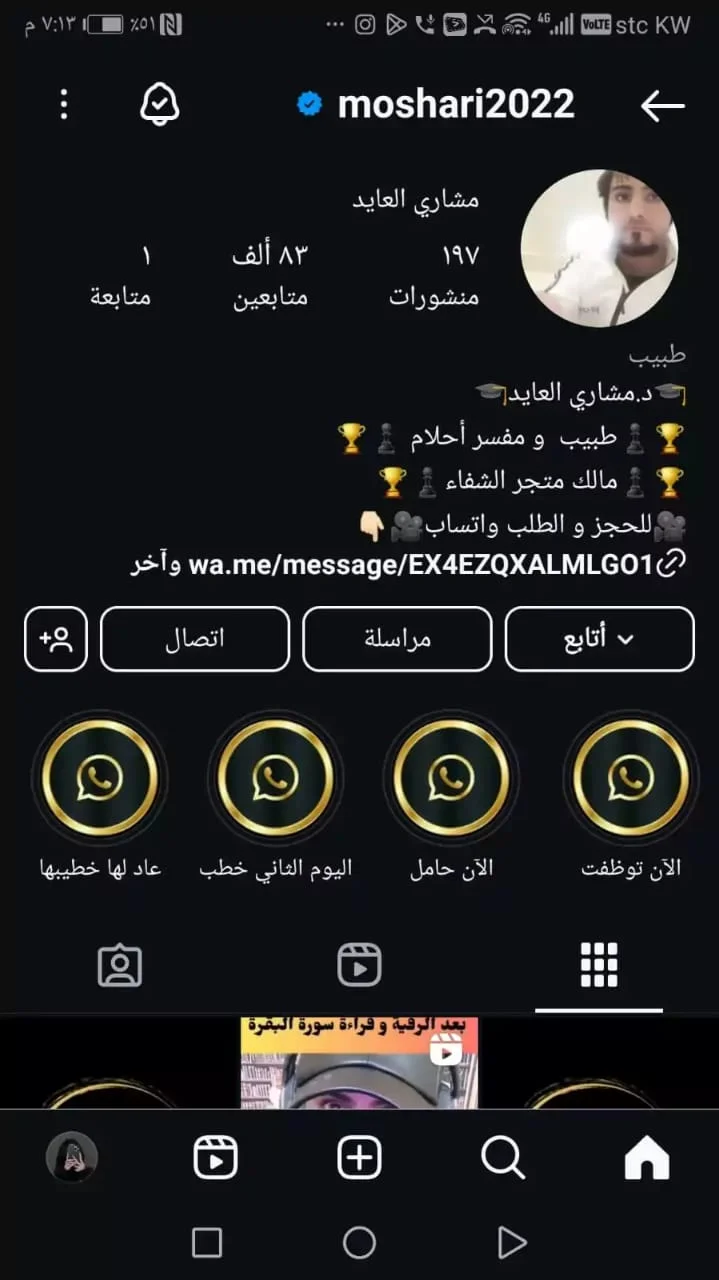
Task: Open the الآن توظفت story highlight
Action: [631, 777]
